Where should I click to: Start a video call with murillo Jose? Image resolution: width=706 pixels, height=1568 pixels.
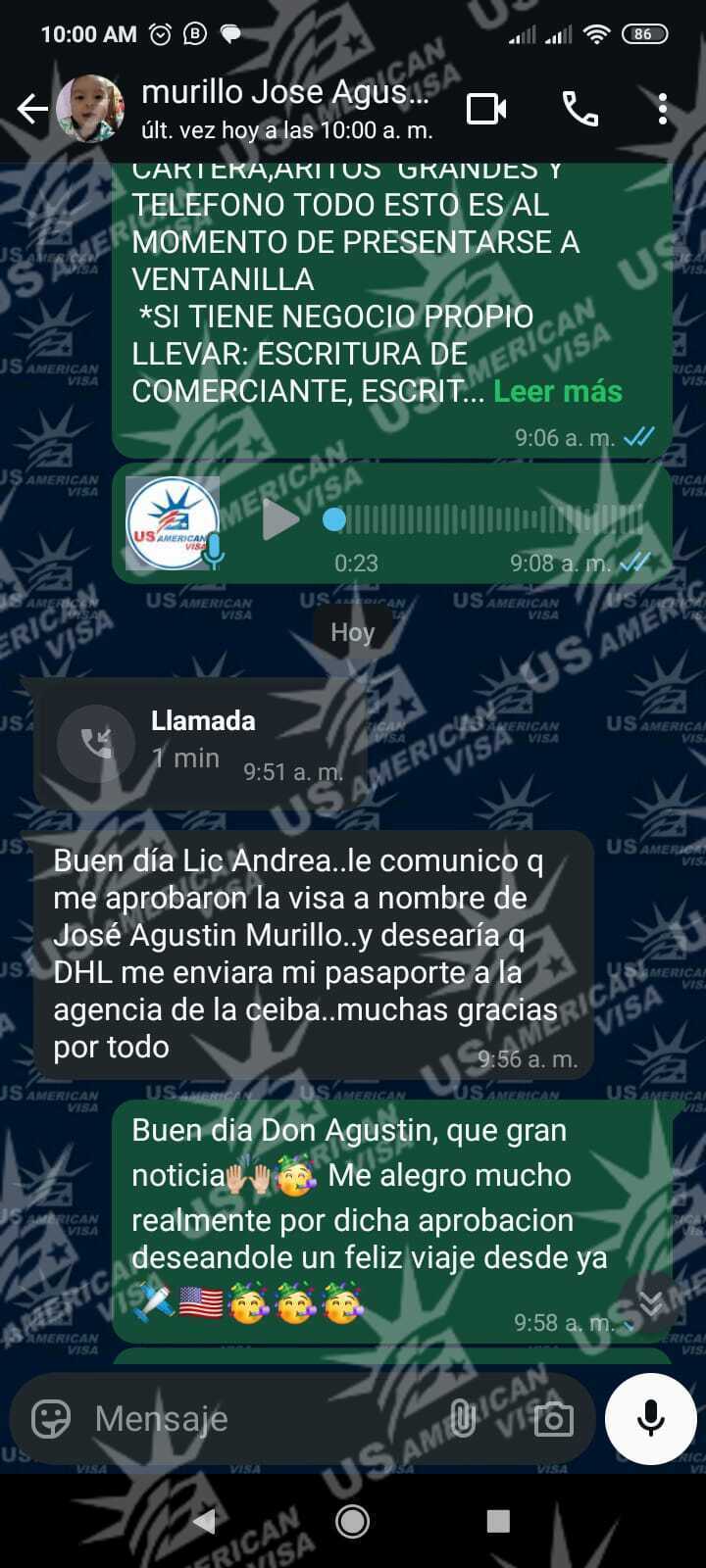click(486, 109)
